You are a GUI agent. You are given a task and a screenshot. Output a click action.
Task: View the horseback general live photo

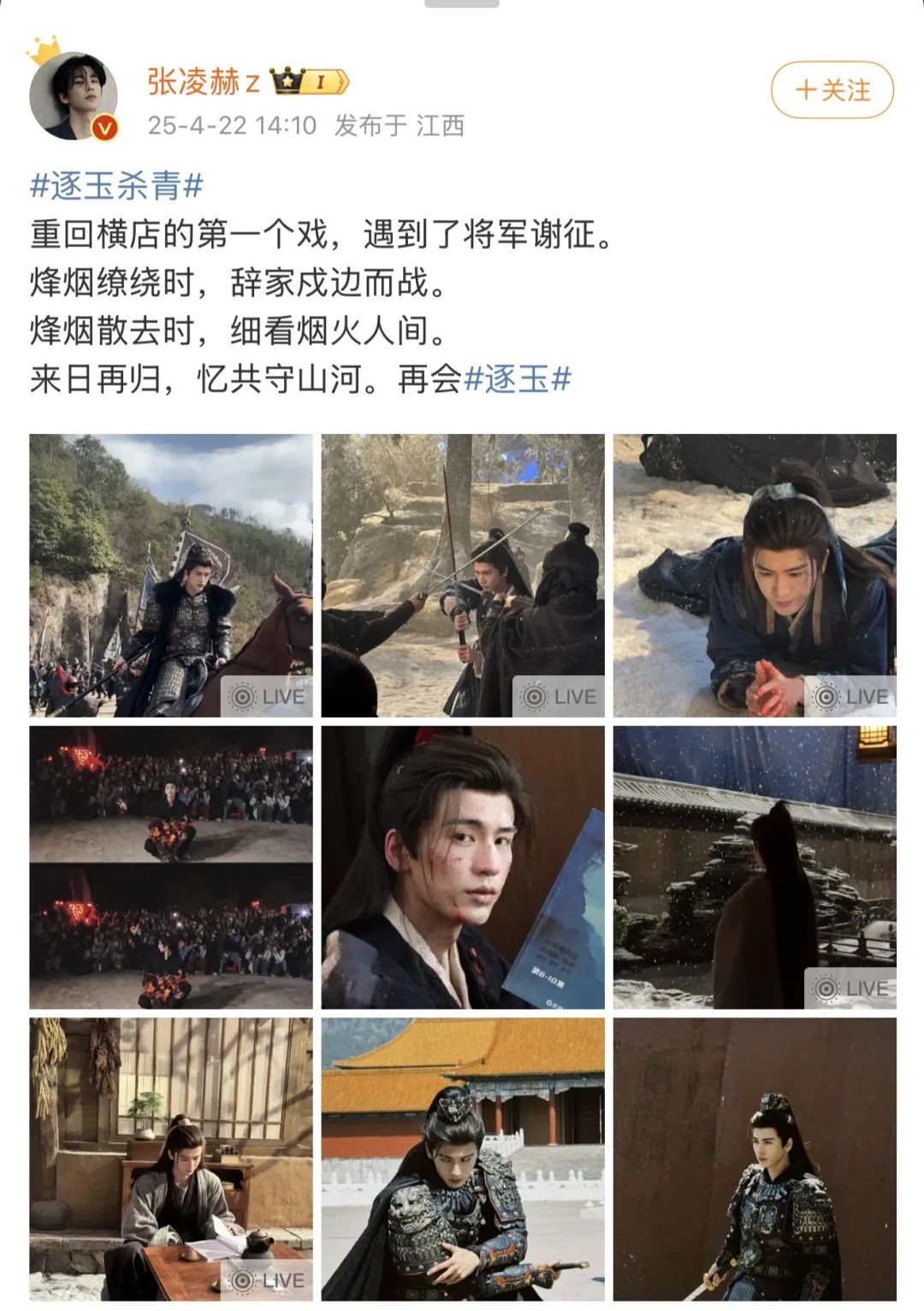point(171,575)
